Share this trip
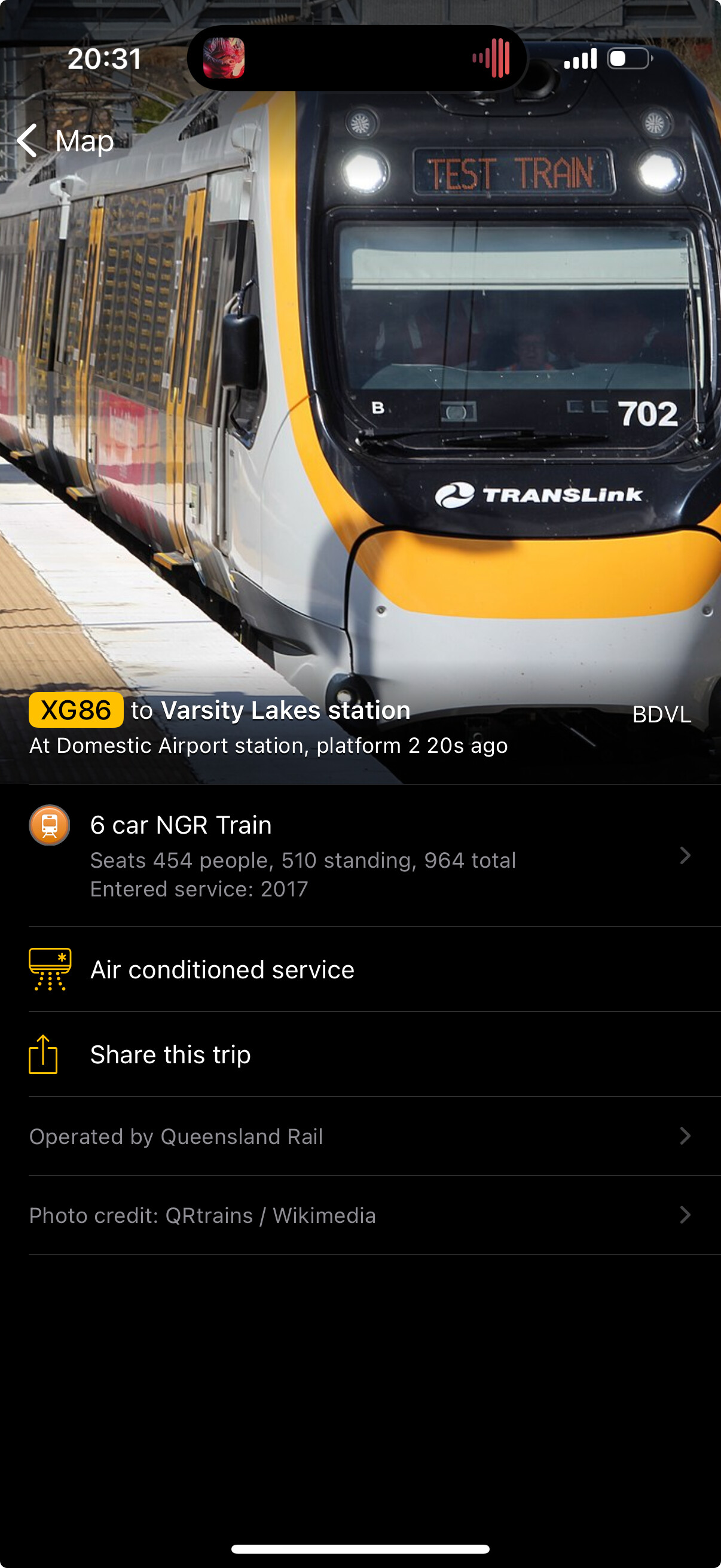This screenshot has height=1568, width=721. coord(360,1054)
